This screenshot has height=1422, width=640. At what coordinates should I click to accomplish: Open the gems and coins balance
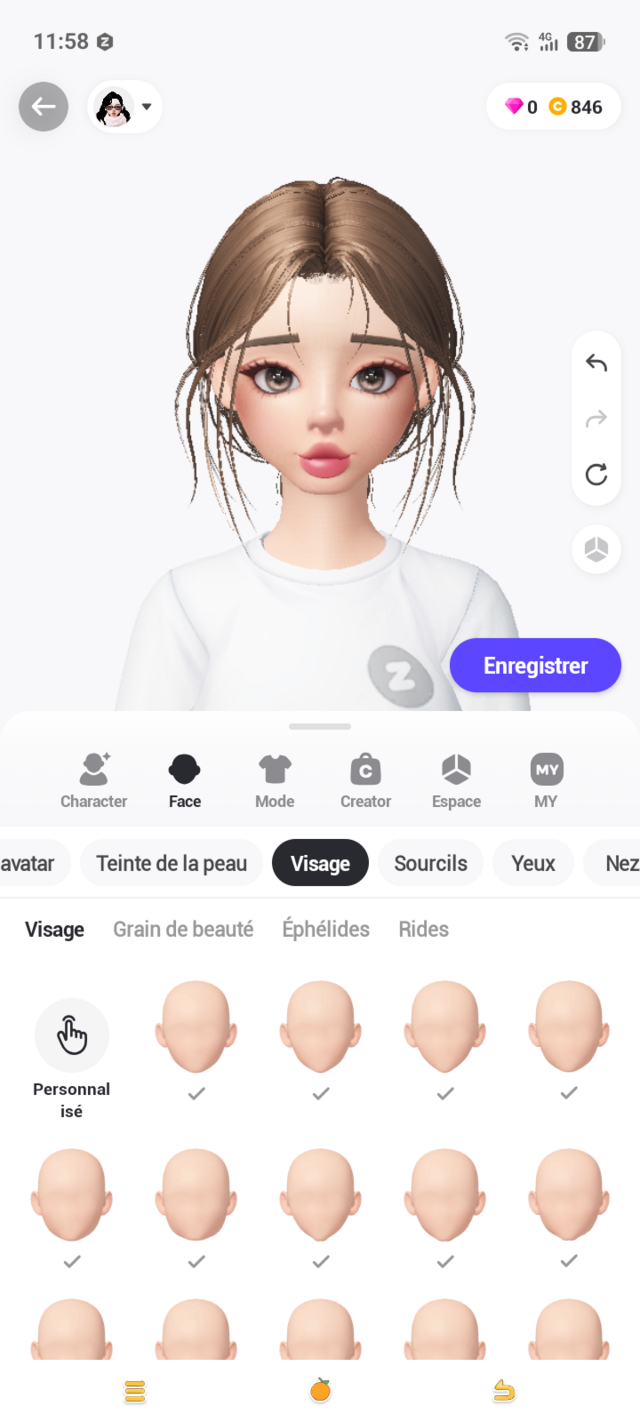point(553,107)
